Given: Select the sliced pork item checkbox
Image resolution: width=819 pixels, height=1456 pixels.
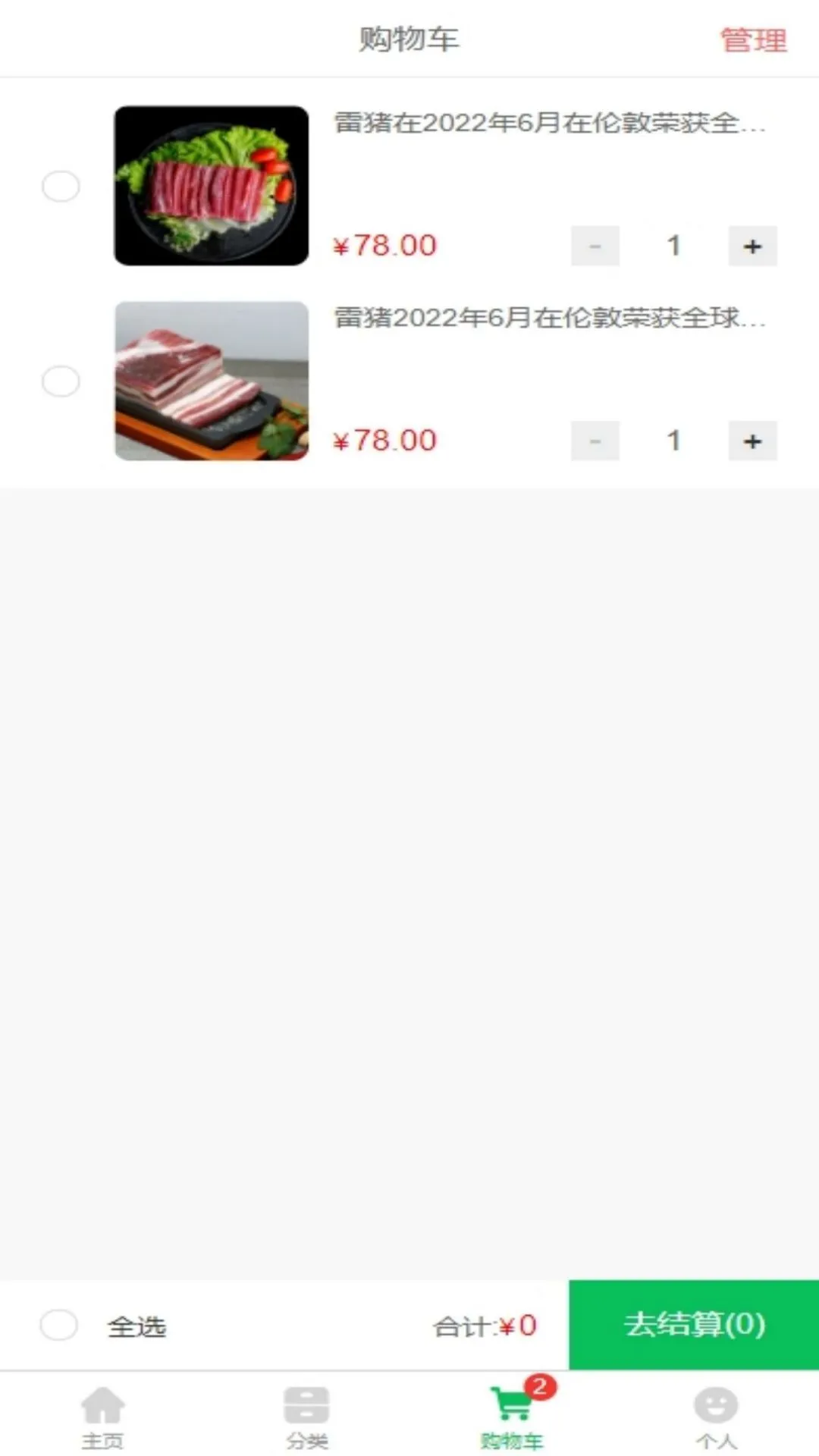Looking at the screenshot, I should click(x=61, y=187).
